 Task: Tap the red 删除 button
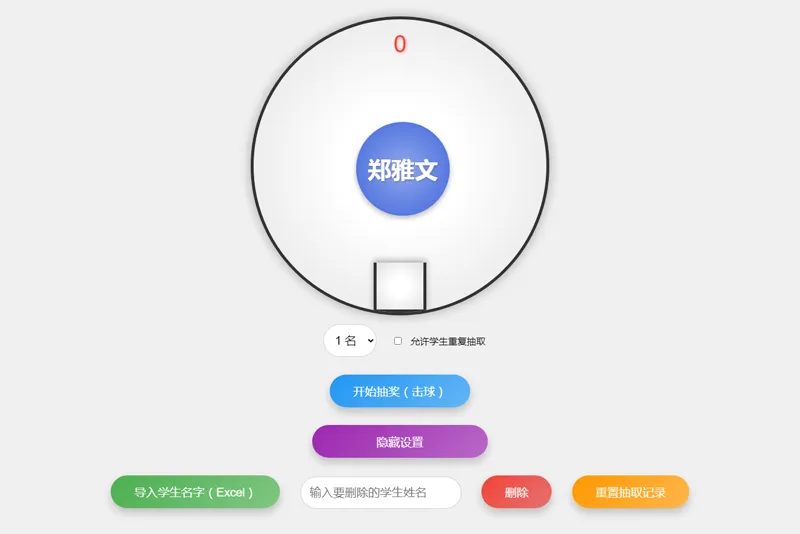[516, 492]
